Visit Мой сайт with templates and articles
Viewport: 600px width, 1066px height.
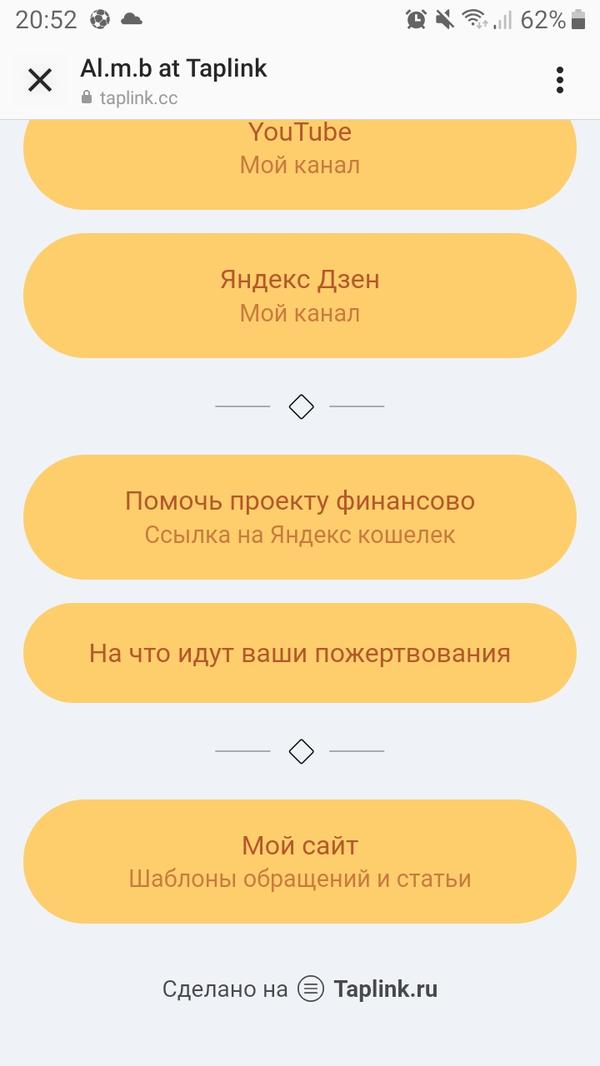pyautogui.click(x=300, y=861)
